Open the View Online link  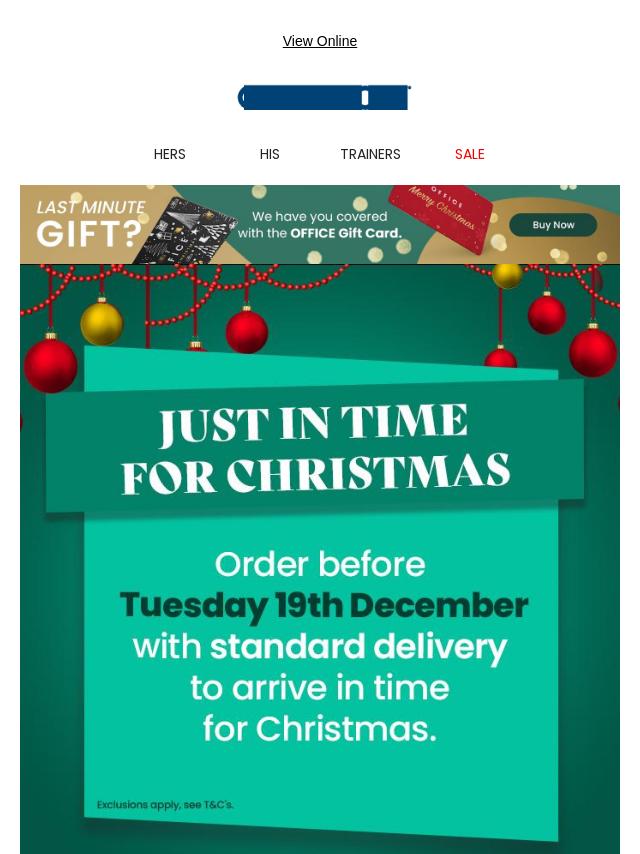point(319,41)
